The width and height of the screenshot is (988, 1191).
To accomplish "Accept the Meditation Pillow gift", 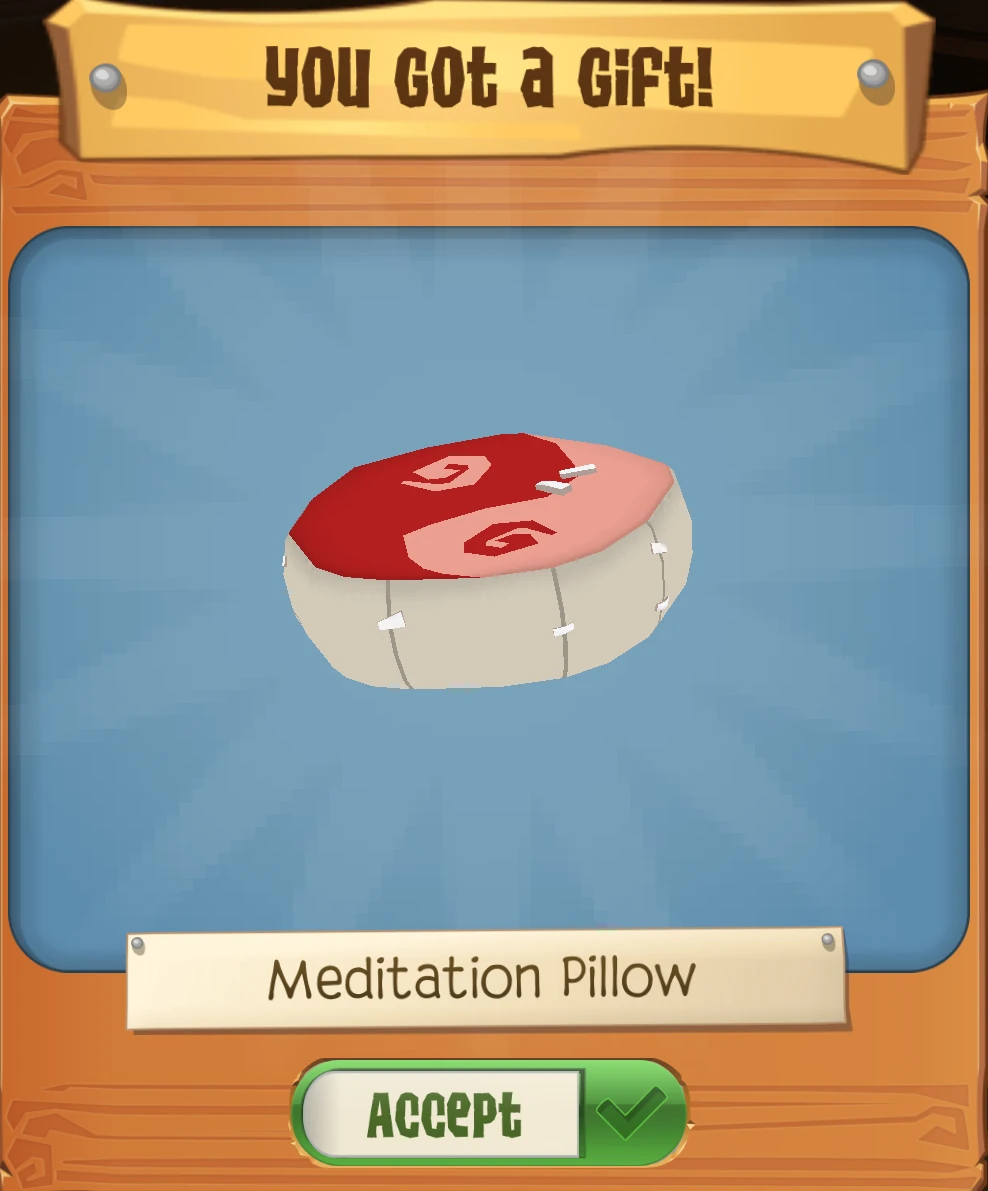I will (489, 1113).
